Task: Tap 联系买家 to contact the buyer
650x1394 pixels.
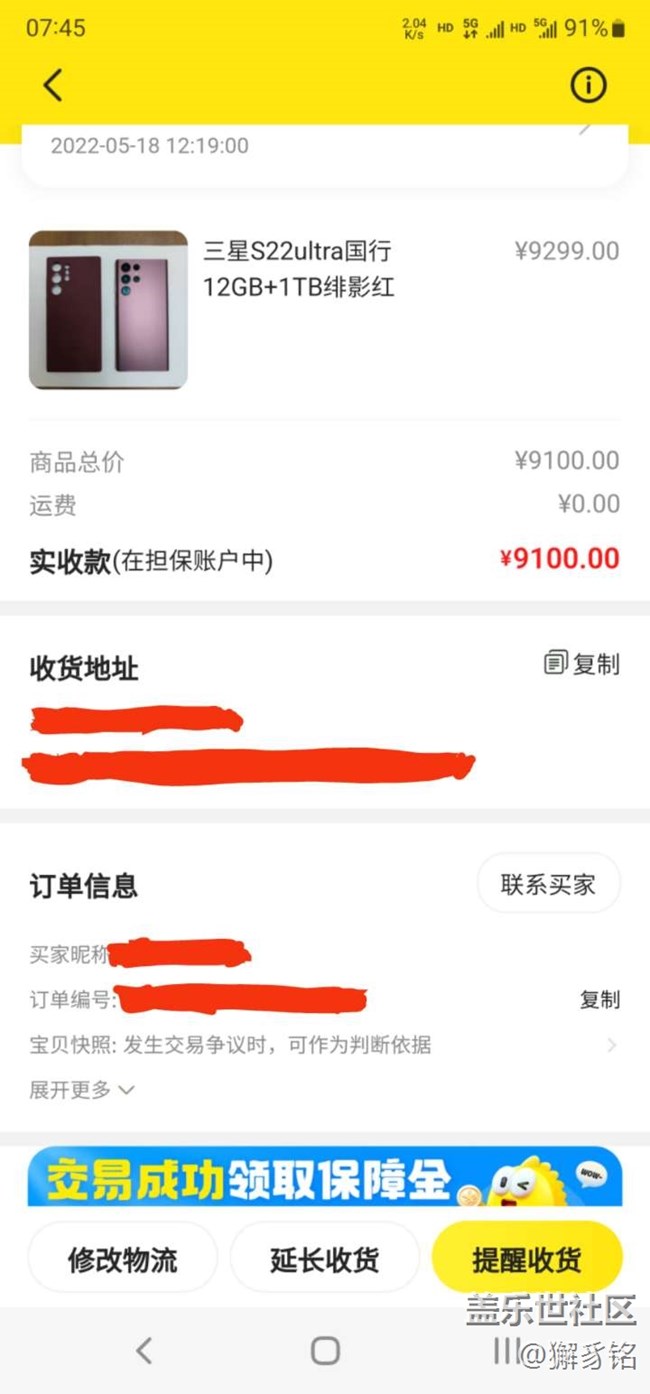Action: [548, 883]
